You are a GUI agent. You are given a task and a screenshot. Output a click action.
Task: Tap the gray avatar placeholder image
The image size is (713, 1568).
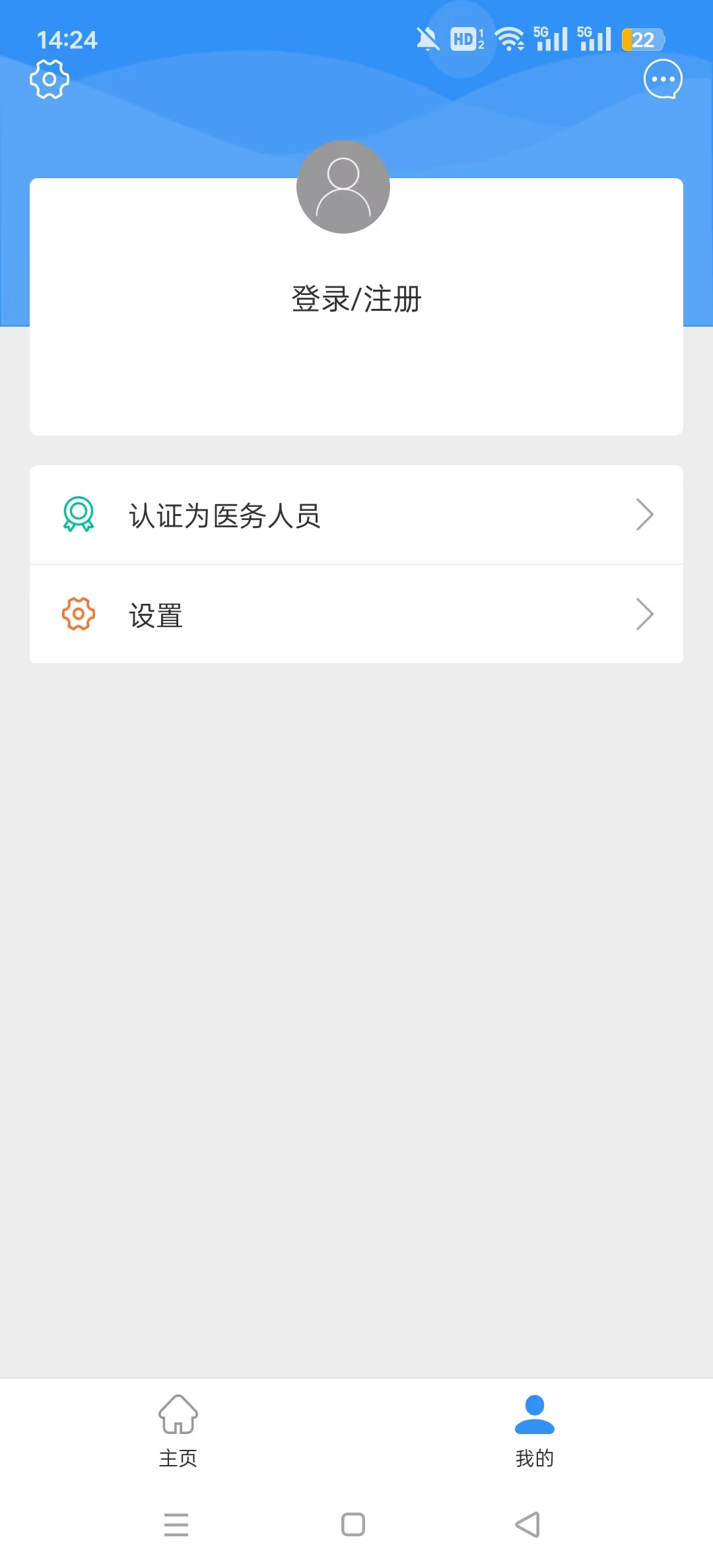(x=343, y=187)
